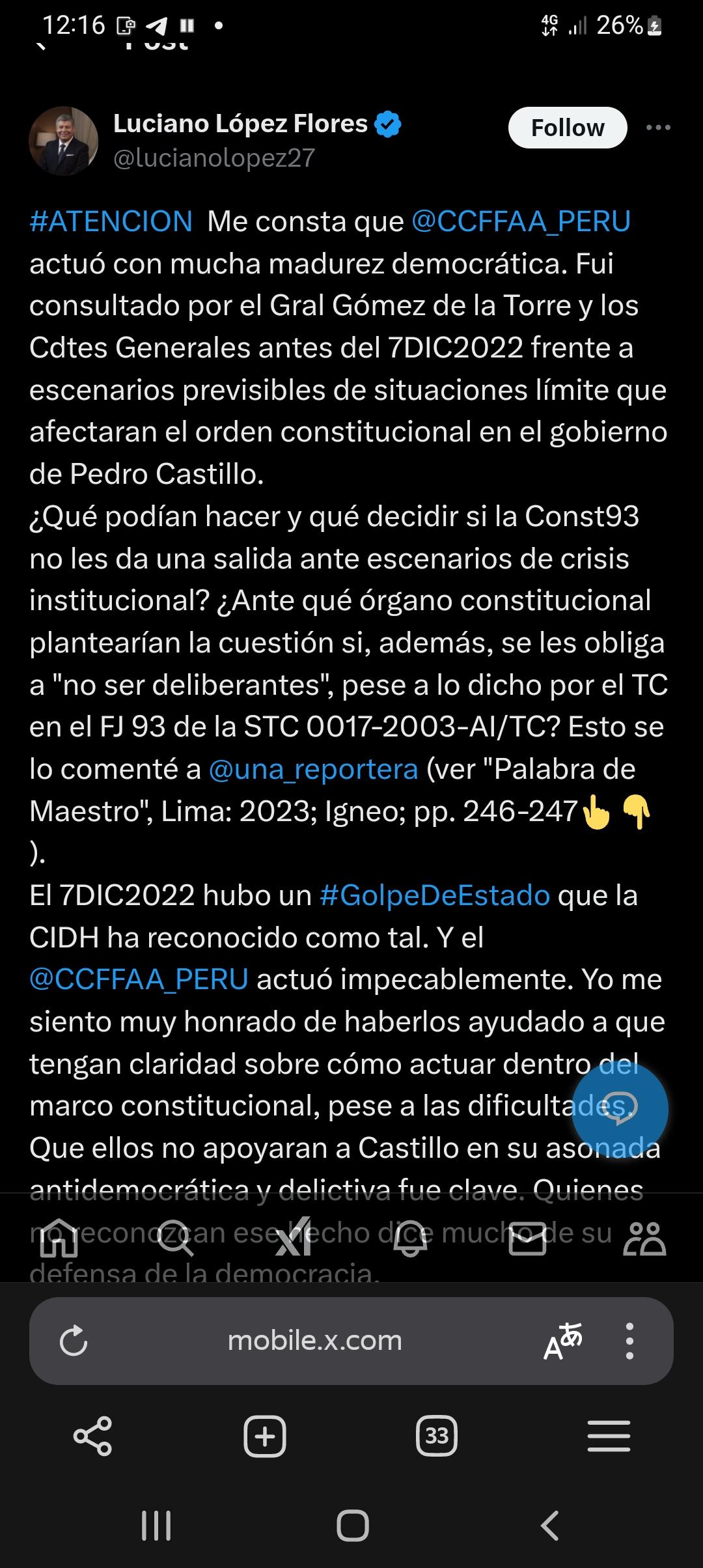Translate this page with the browser
The image size is (703, 1568).
coord(562,1341)
